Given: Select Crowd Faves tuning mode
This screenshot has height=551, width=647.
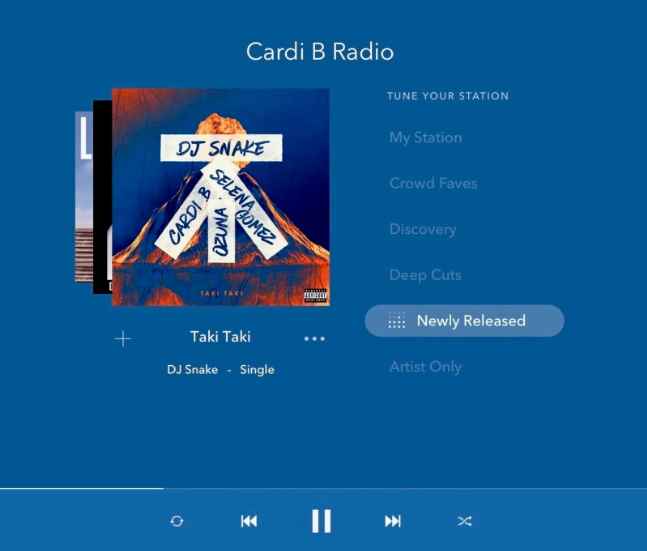Looking at the screenshot, I should pyautogui.click(x=433, y=184).
